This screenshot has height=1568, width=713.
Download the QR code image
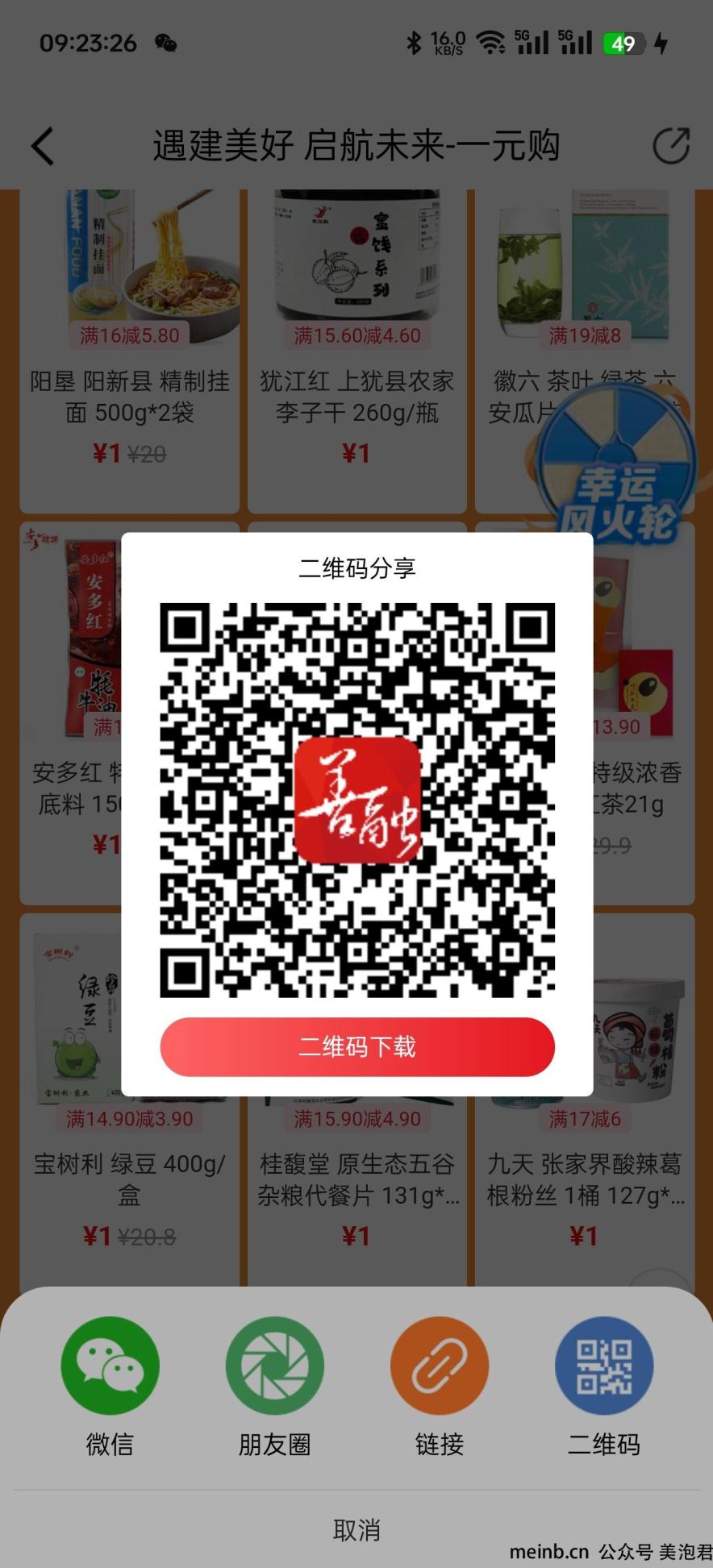pyautogui.click(x=356, y=1046)
